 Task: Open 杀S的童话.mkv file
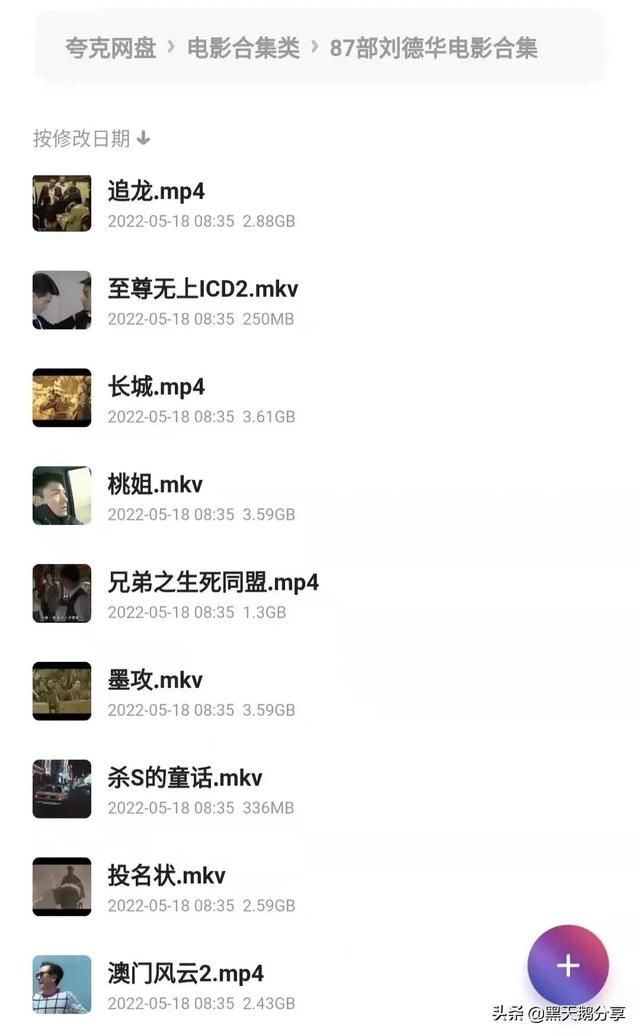tap(184, 778)
